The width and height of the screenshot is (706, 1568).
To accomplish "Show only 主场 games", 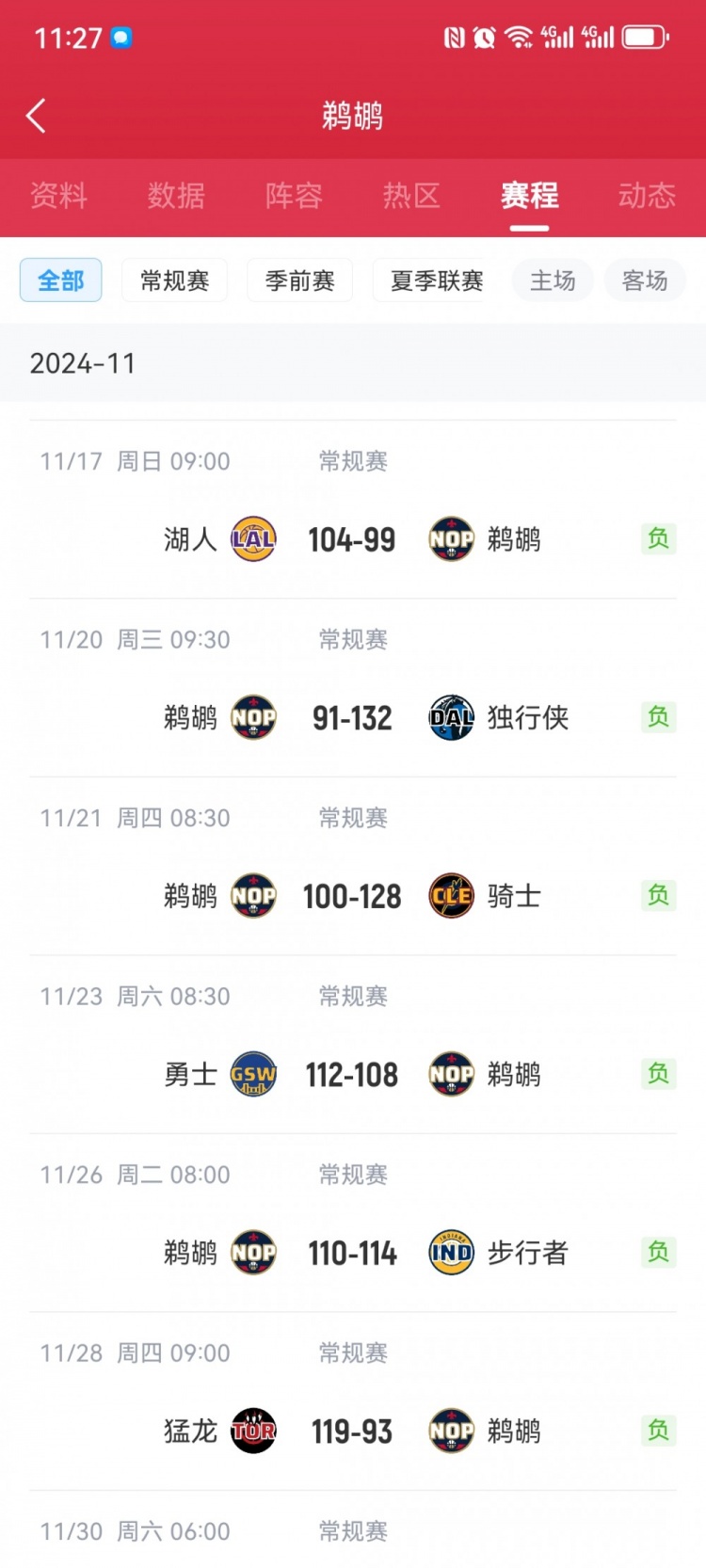I will [553, 280].
